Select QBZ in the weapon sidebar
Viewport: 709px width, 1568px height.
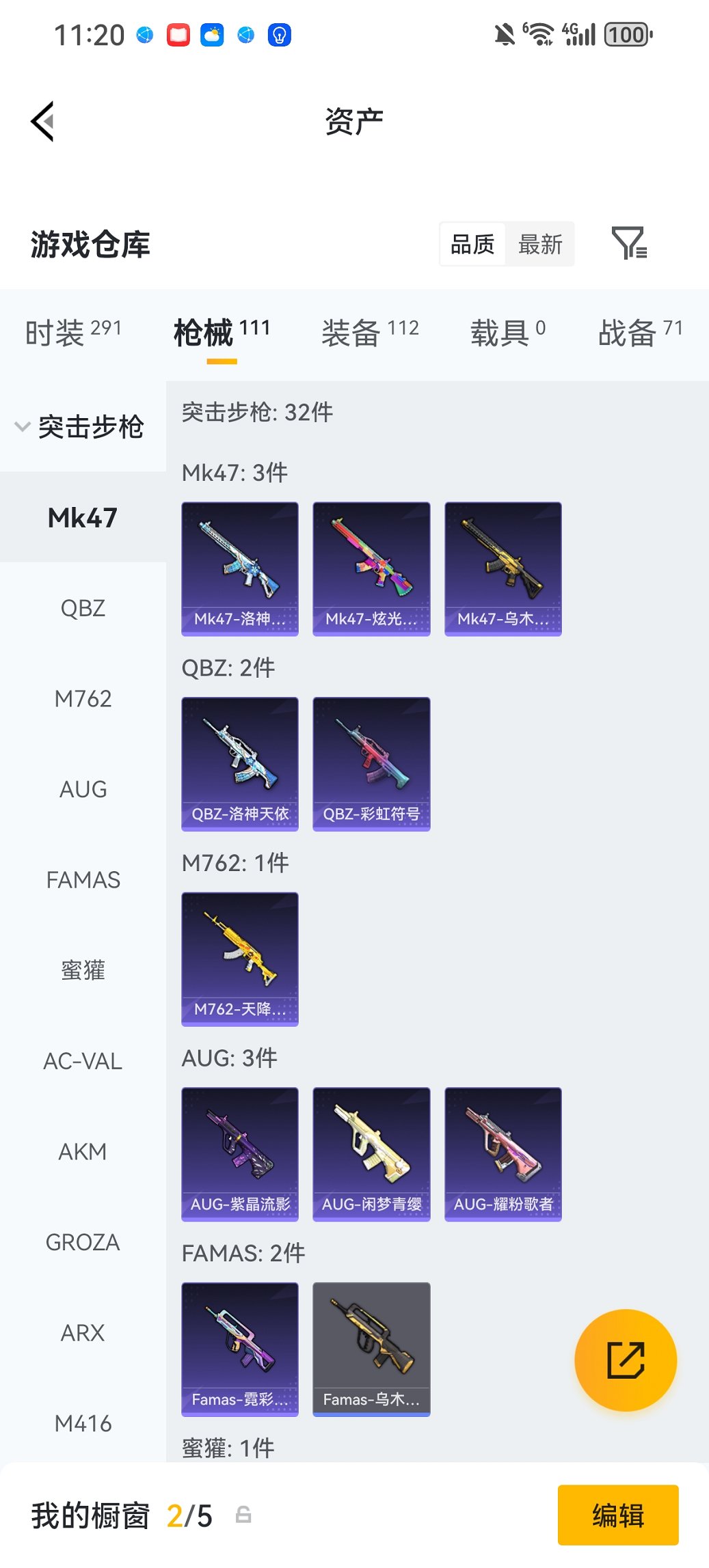point(83,608)
